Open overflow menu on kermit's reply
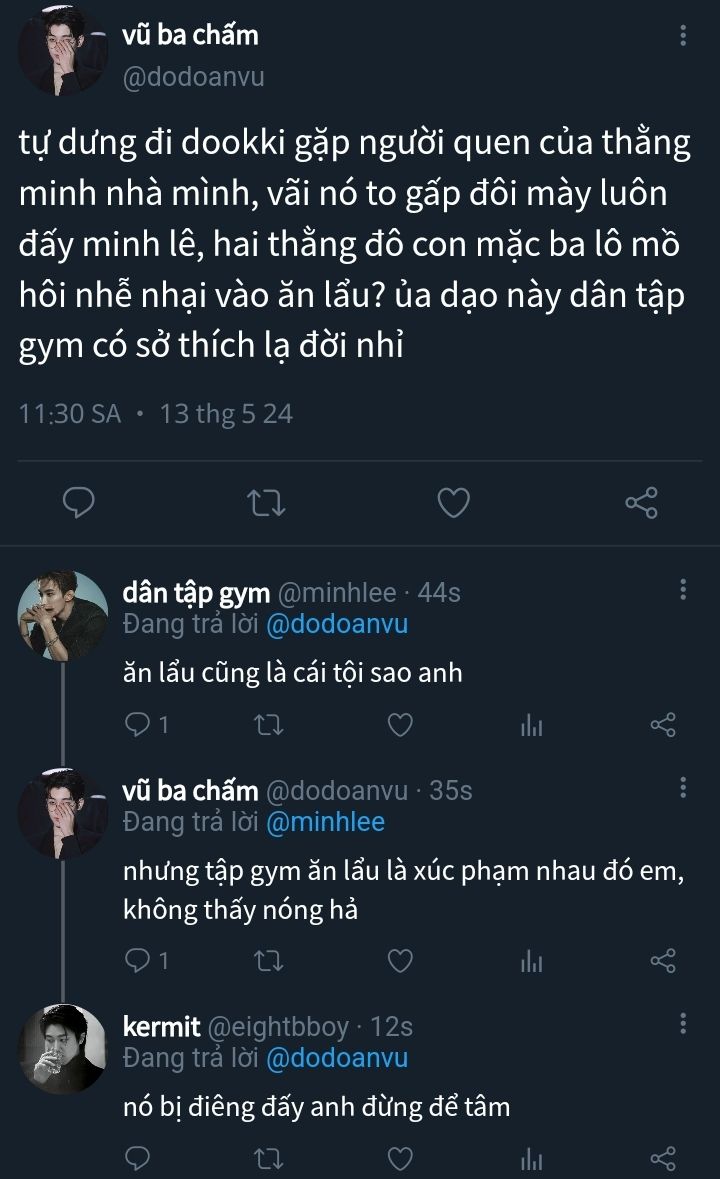This screenshot has width=720, height=1179. point(682,1023)
